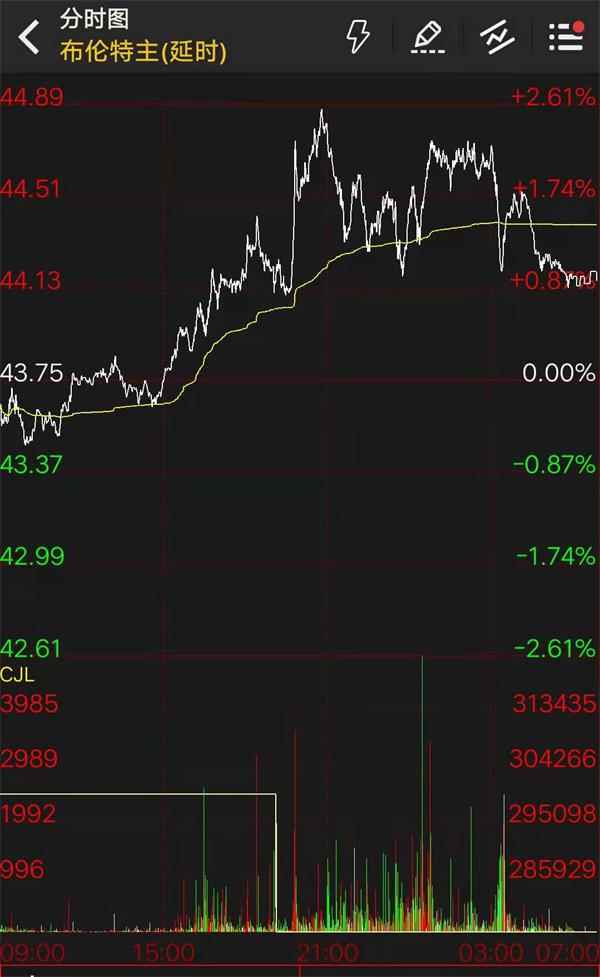Tap the lightning bolt quick-trade icon
This screenshot has width=600, height=977.
[358, 36]
